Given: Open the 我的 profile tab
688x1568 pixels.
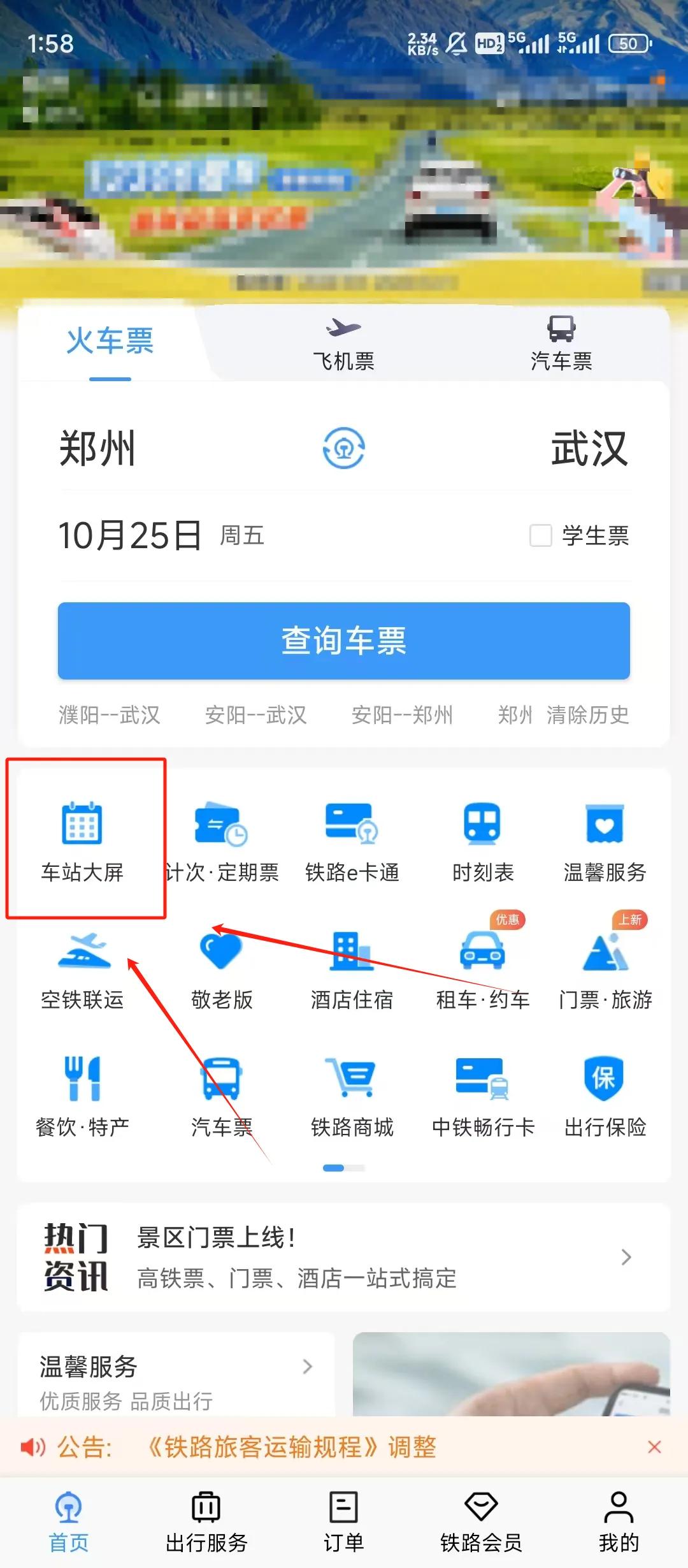Looking at the screenshot, I should coord(619,1521).
